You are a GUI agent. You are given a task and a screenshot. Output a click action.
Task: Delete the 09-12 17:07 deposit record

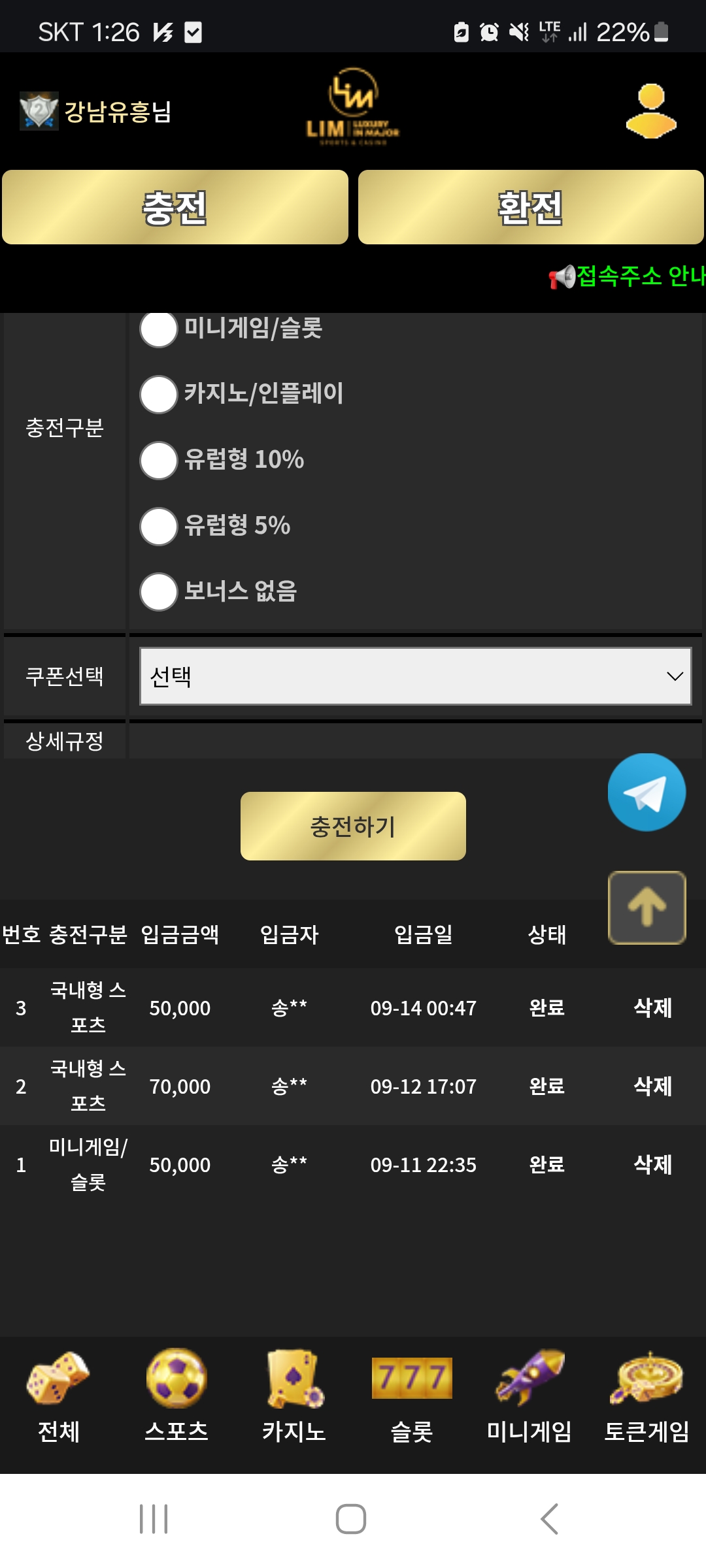[x=652, y=1086]
